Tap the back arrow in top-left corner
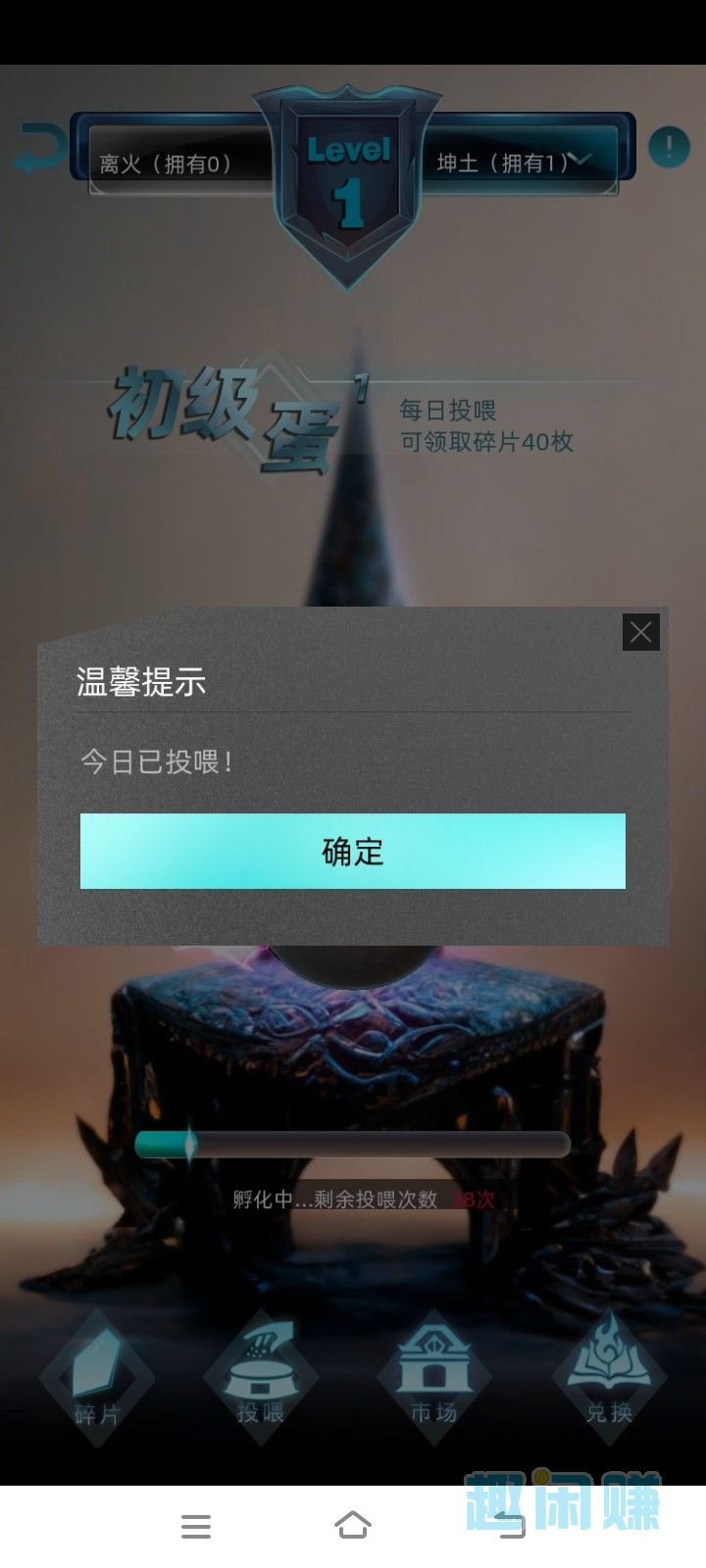The width and height of the screenshot is (706, 1568). pos(39,149)
